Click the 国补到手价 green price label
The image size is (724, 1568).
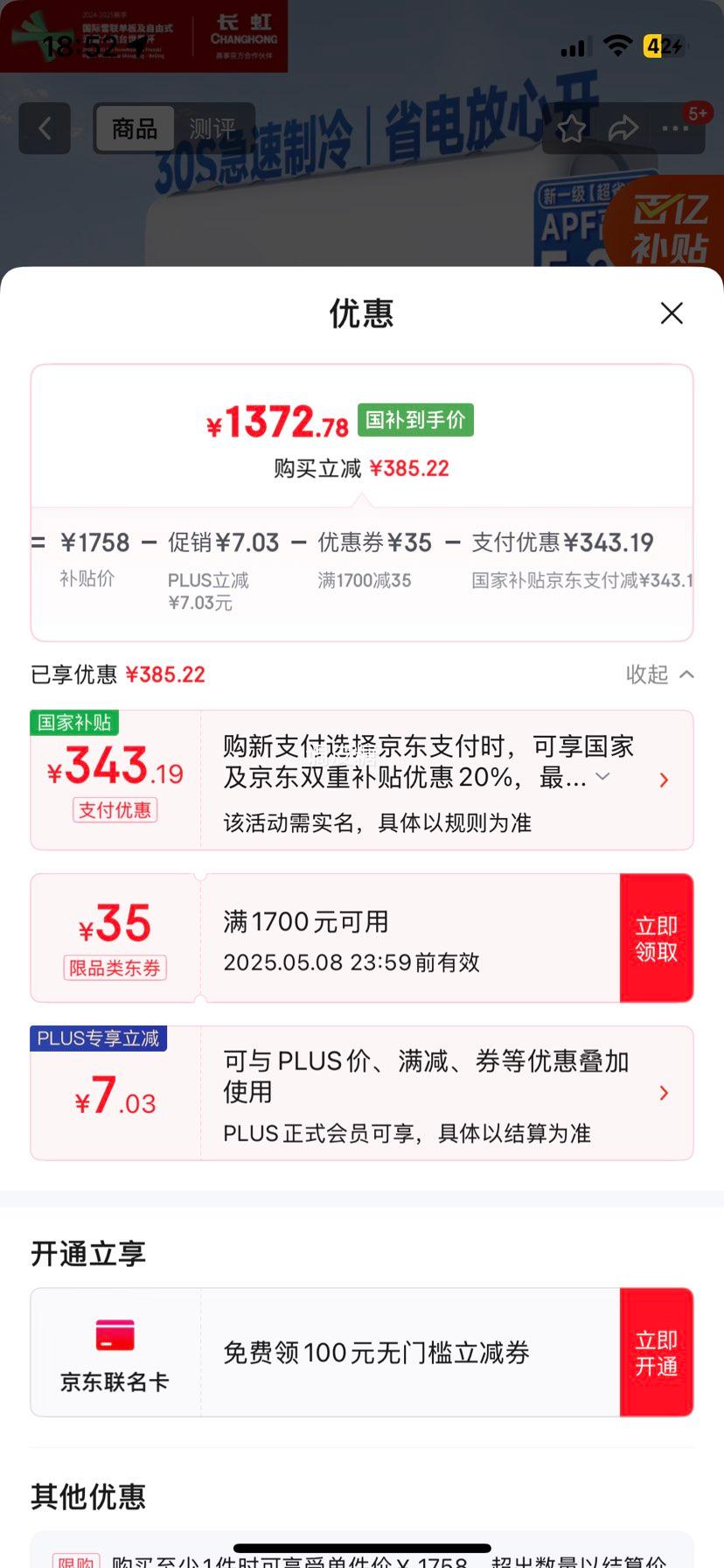[x=414, y=420]
